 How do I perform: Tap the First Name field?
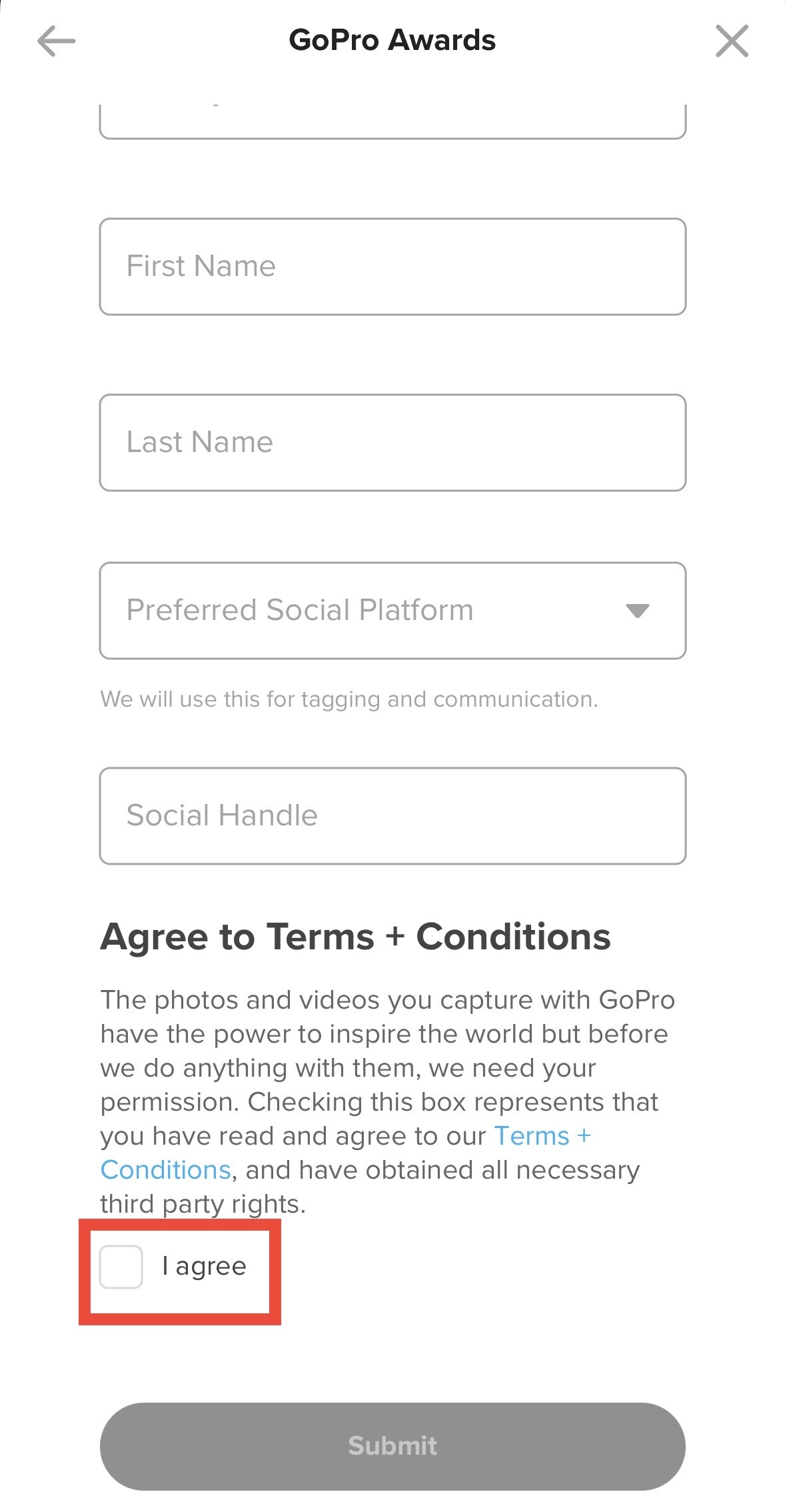pos(392,267)
